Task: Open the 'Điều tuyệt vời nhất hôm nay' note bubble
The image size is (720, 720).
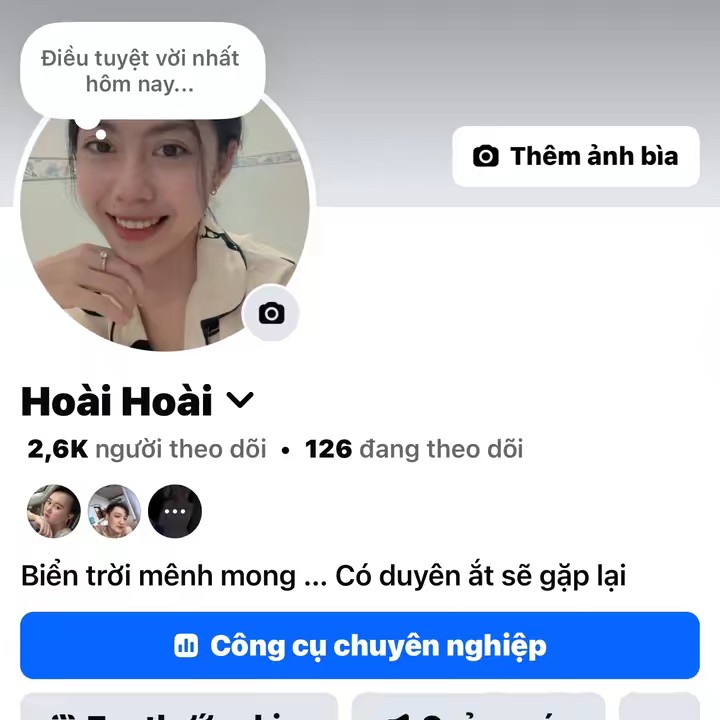Action: point(140,71)
